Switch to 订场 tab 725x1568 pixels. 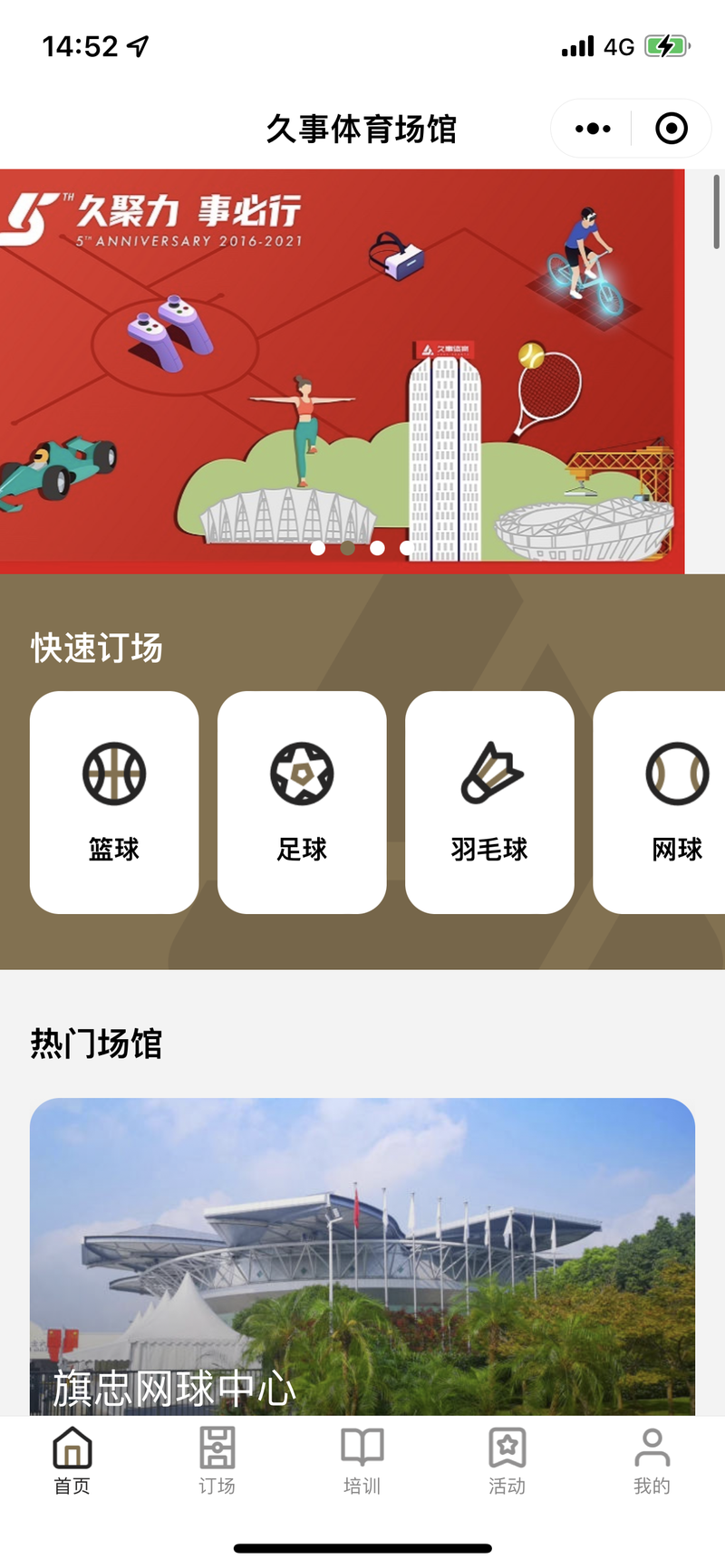click(217, 1459)
